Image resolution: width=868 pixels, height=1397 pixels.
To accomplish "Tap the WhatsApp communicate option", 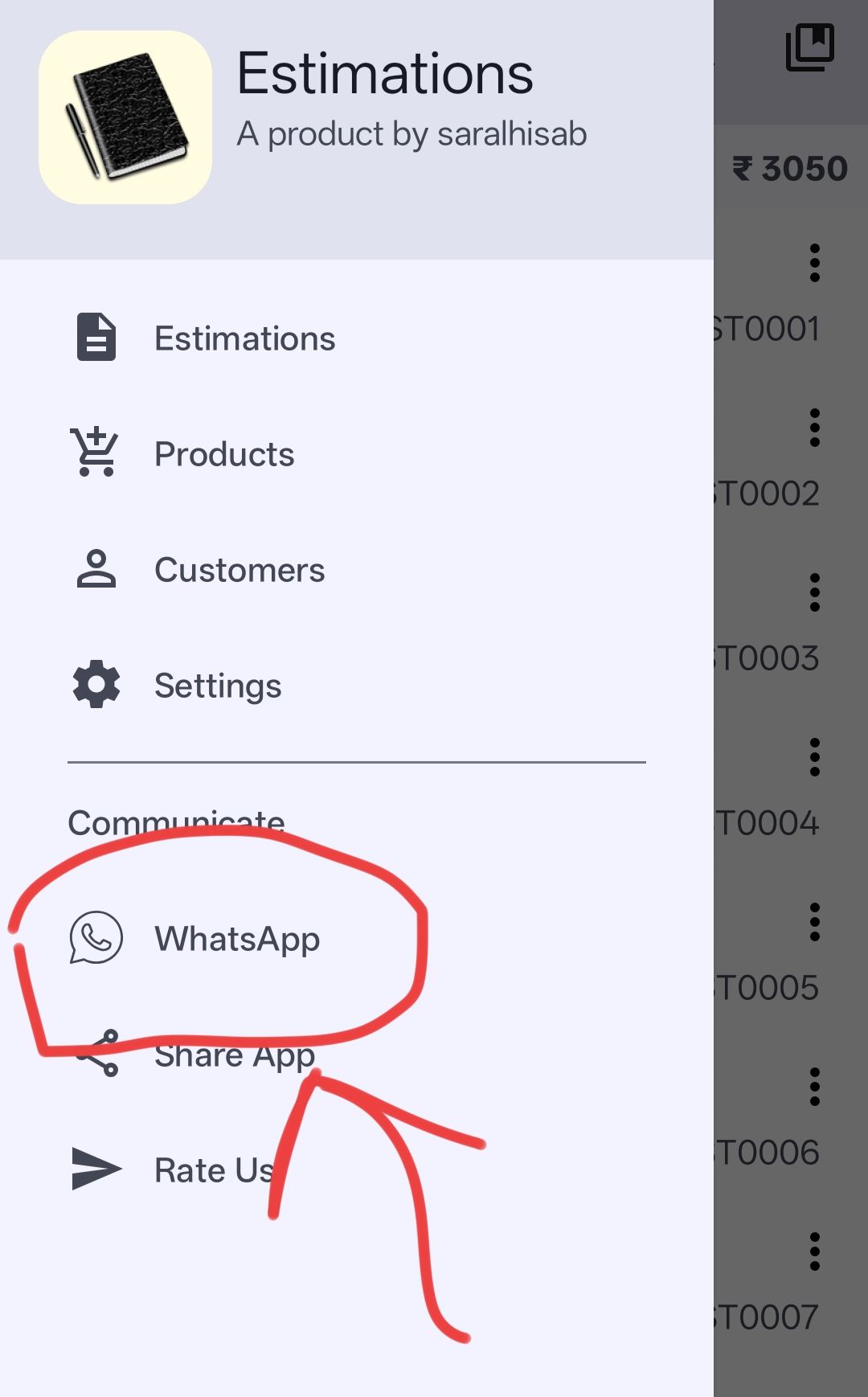I will pyautogui.click(x=237, y=939).
